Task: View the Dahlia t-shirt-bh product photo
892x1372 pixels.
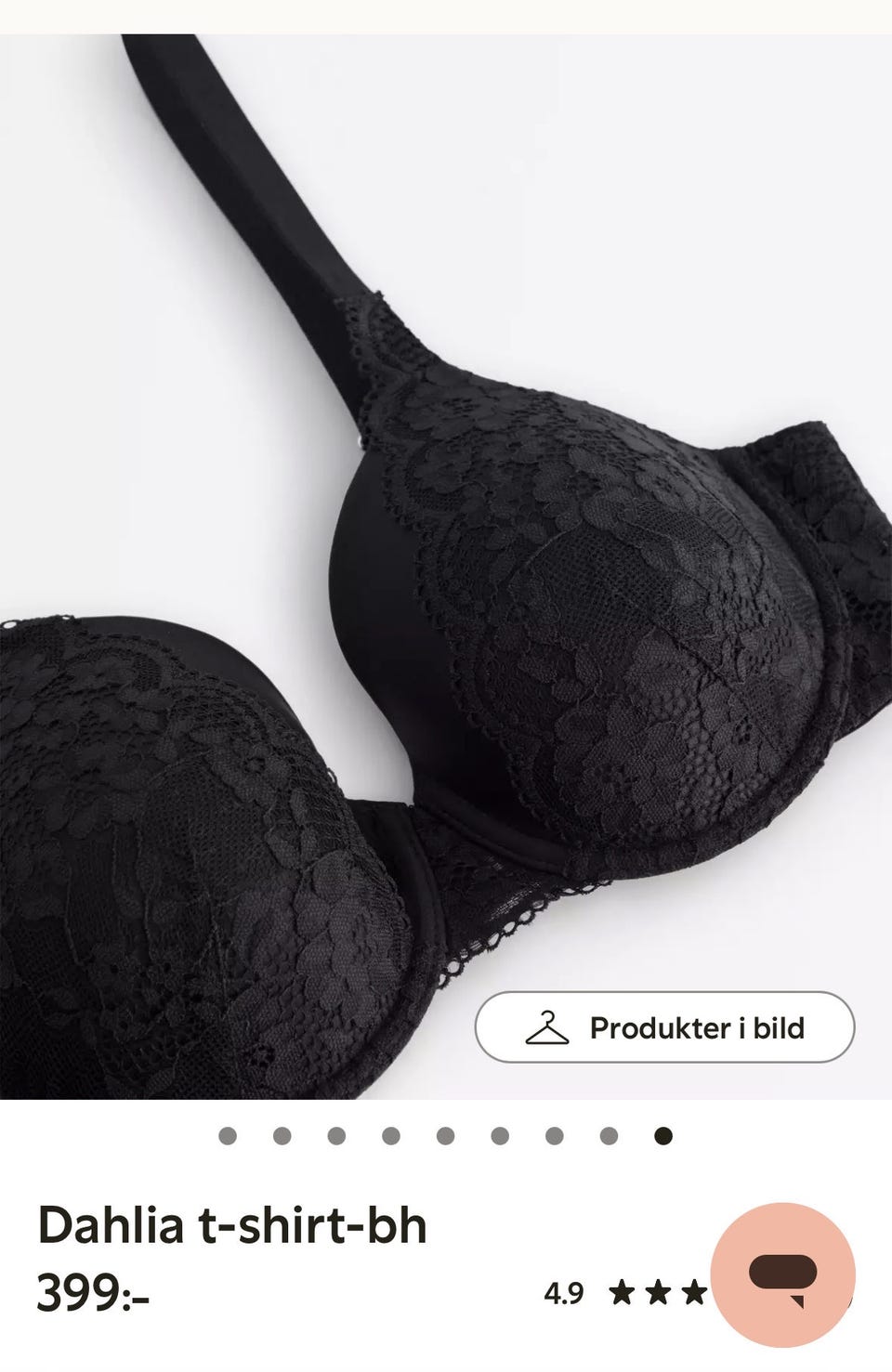Action: coord(446,557)
